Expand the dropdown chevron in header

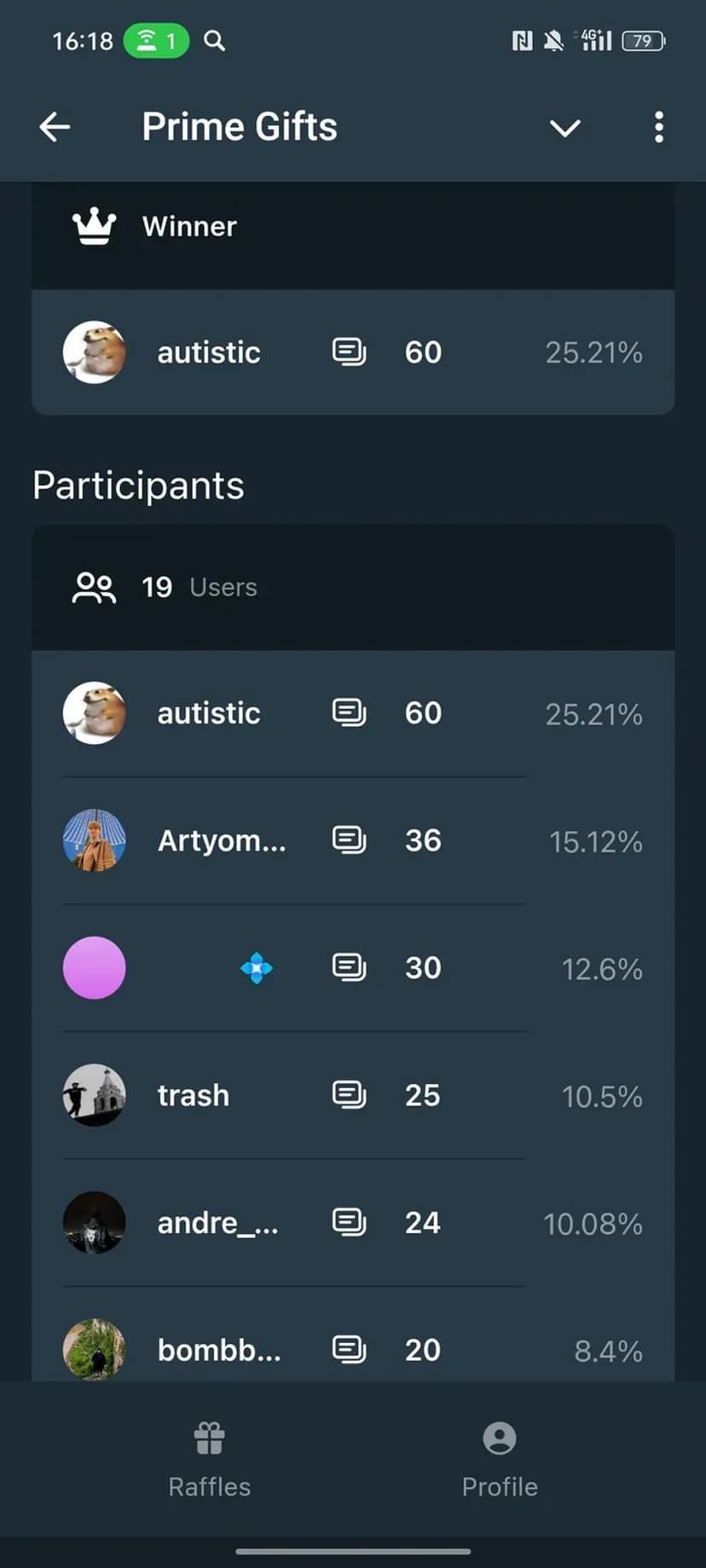(564, 128)
